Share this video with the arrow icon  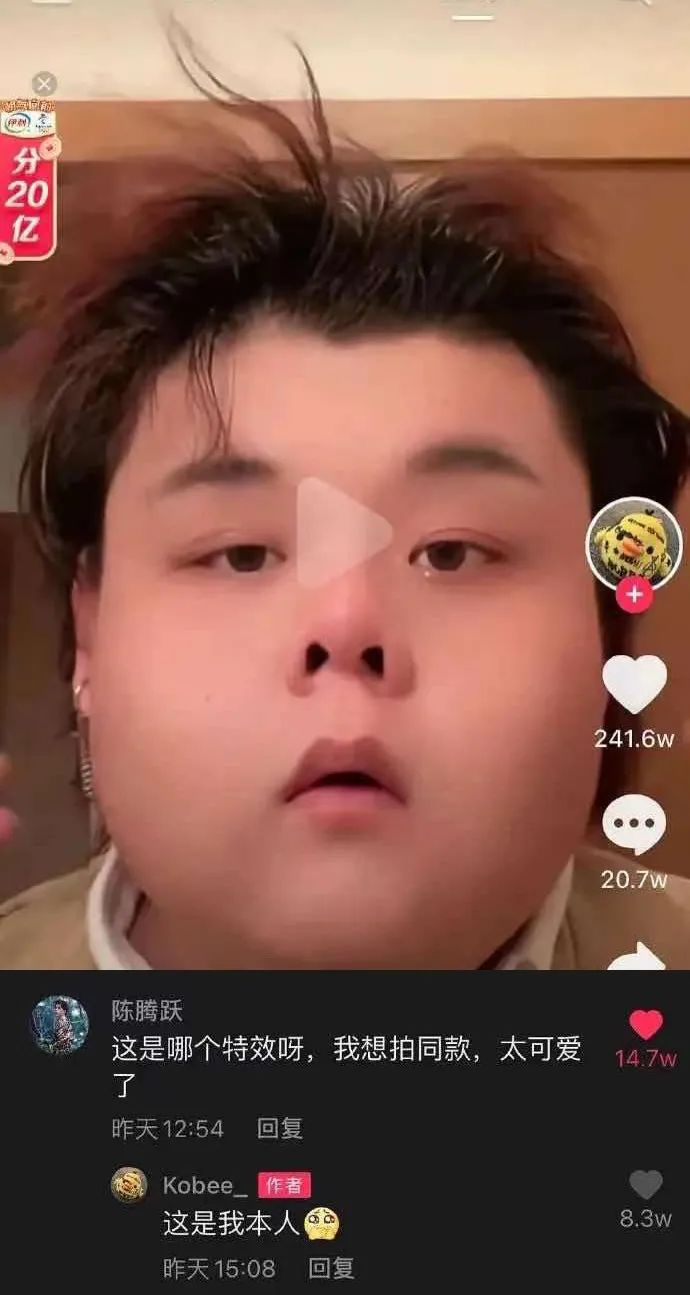(636, 958)
